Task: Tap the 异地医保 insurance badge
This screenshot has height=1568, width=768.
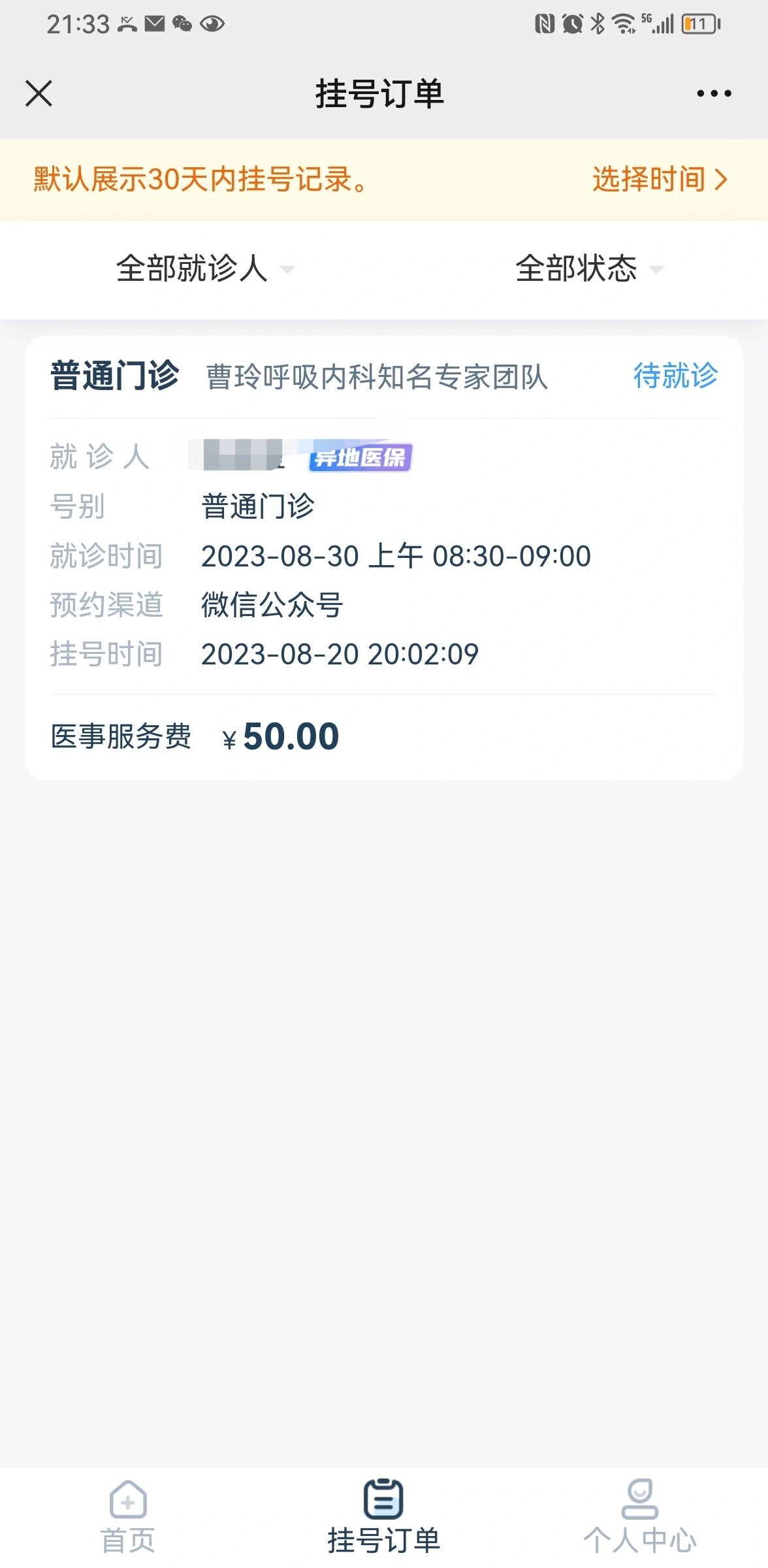Action: [x=361, y=459]
